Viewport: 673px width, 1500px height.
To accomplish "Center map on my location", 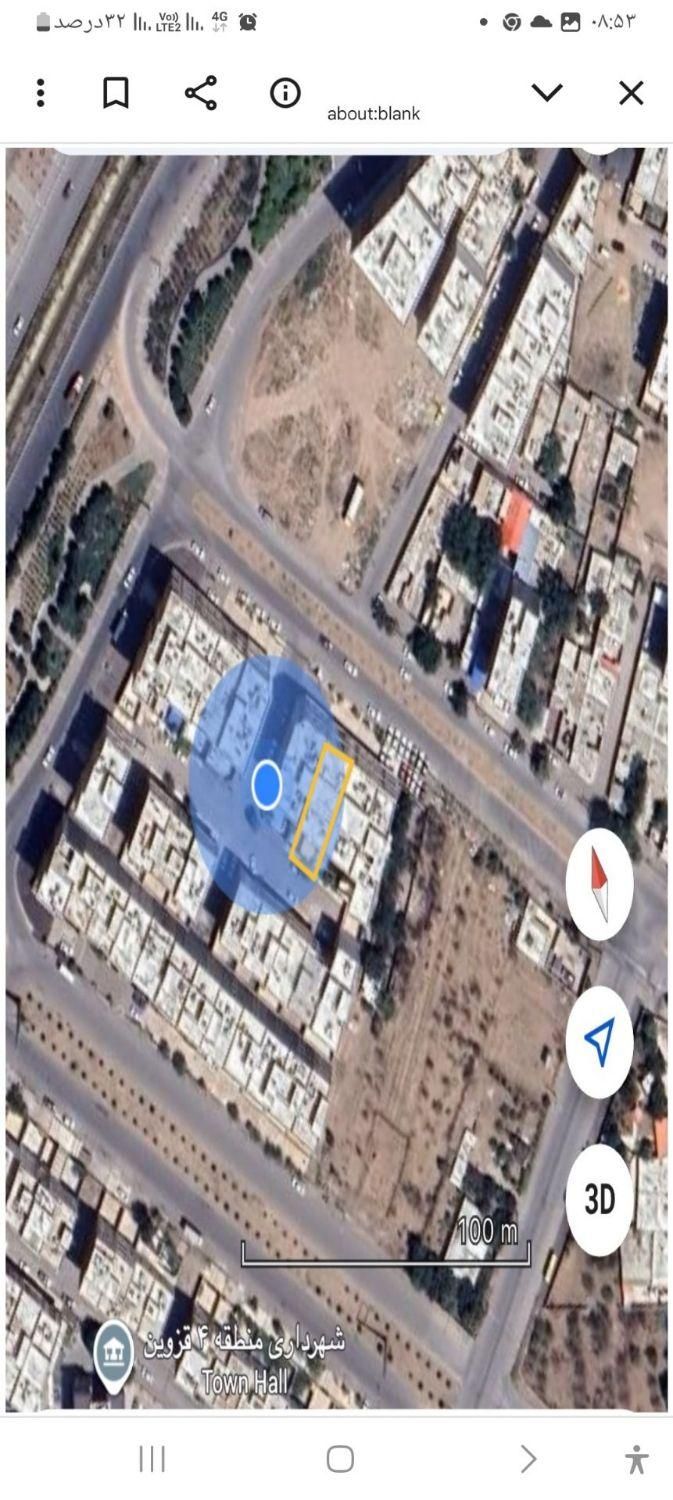I will click(x=599, y=1042).
